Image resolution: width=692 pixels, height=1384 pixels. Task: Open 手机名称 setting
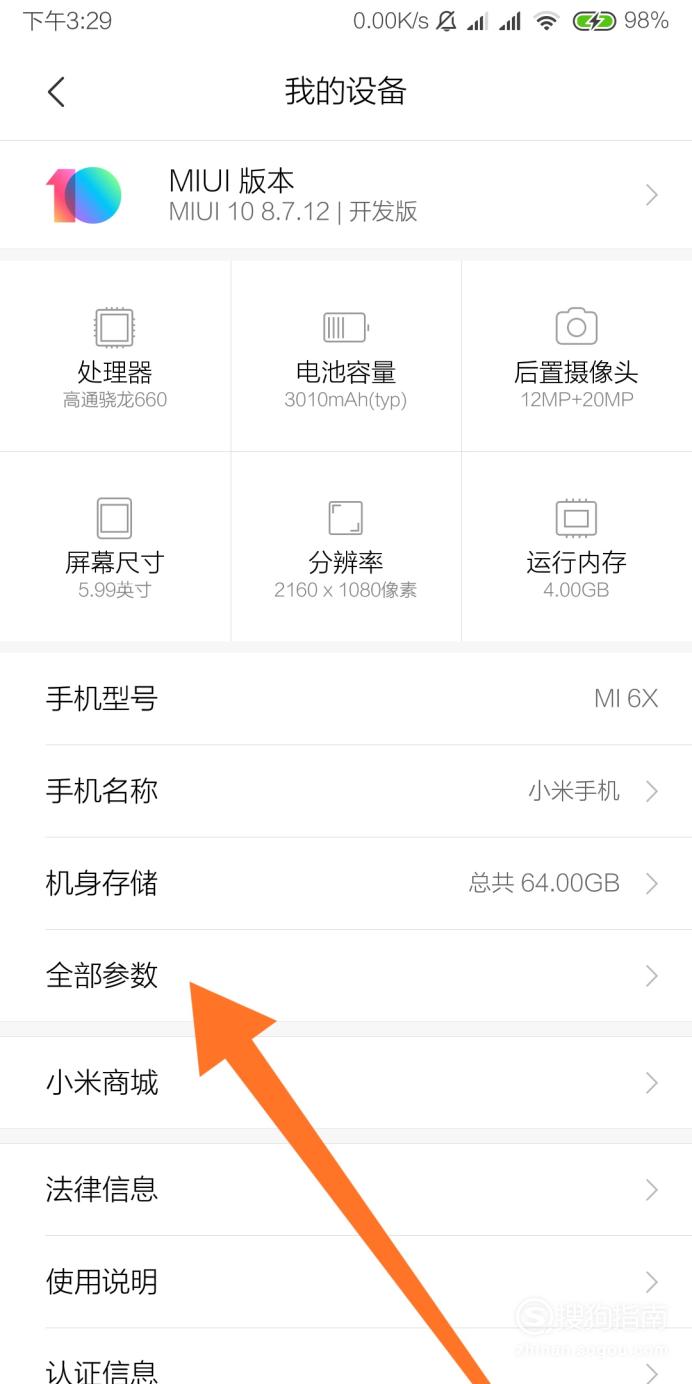click(x=346, y=791)
